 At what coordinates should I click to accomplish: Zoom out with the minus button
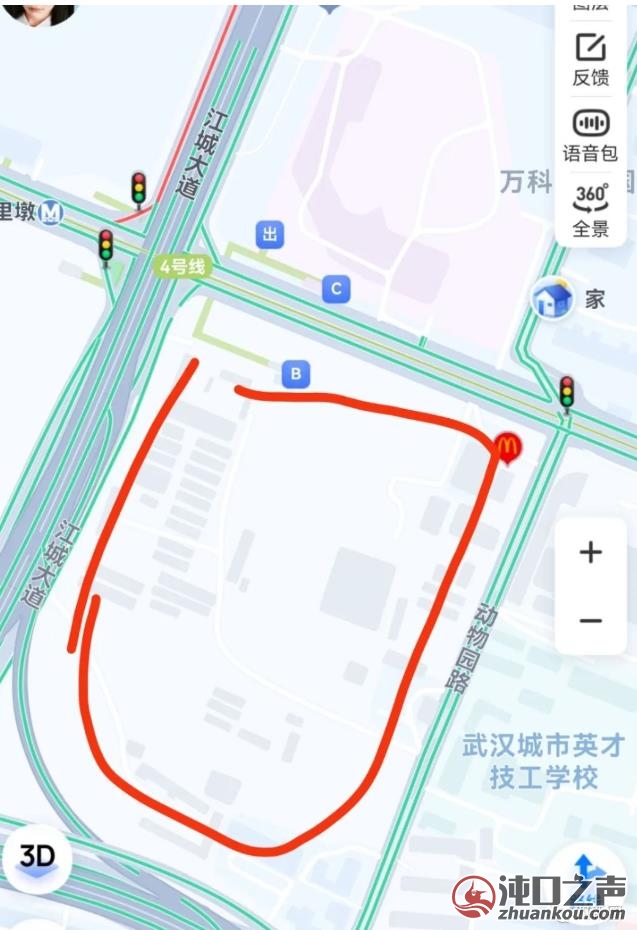(591, 621)
